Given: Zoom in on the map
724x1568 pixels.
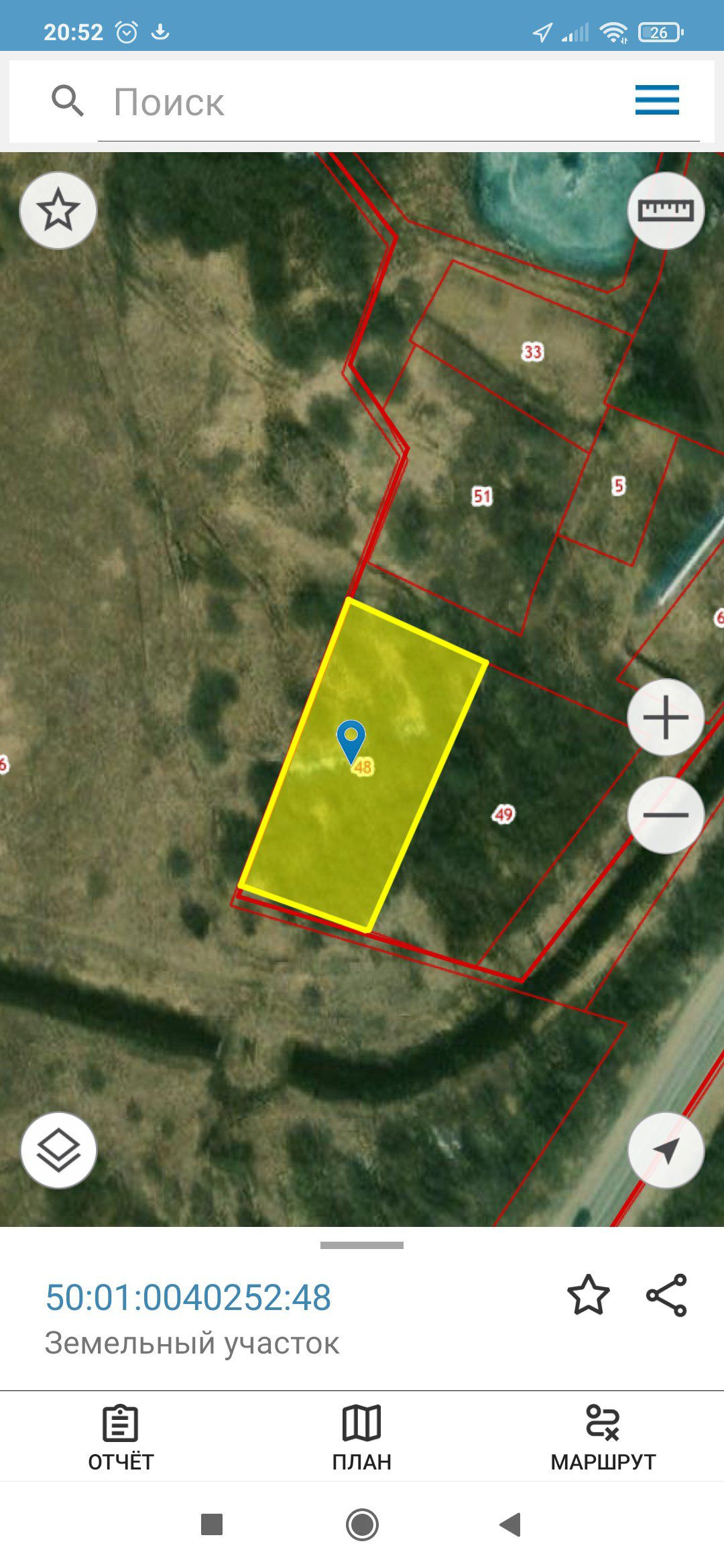Looking at the screenshot, I should pyautogui.click(x=665, y=718).
